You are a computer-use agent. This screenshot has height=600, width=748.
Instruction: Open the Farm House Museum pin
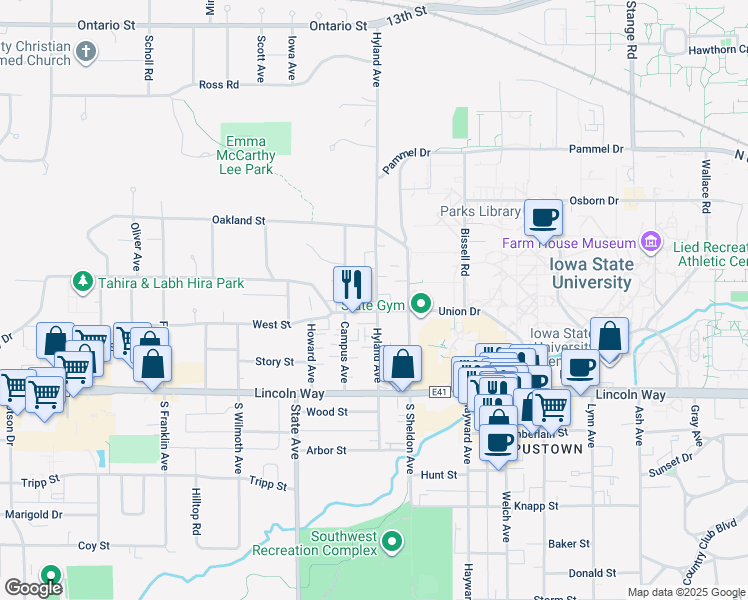651,241
